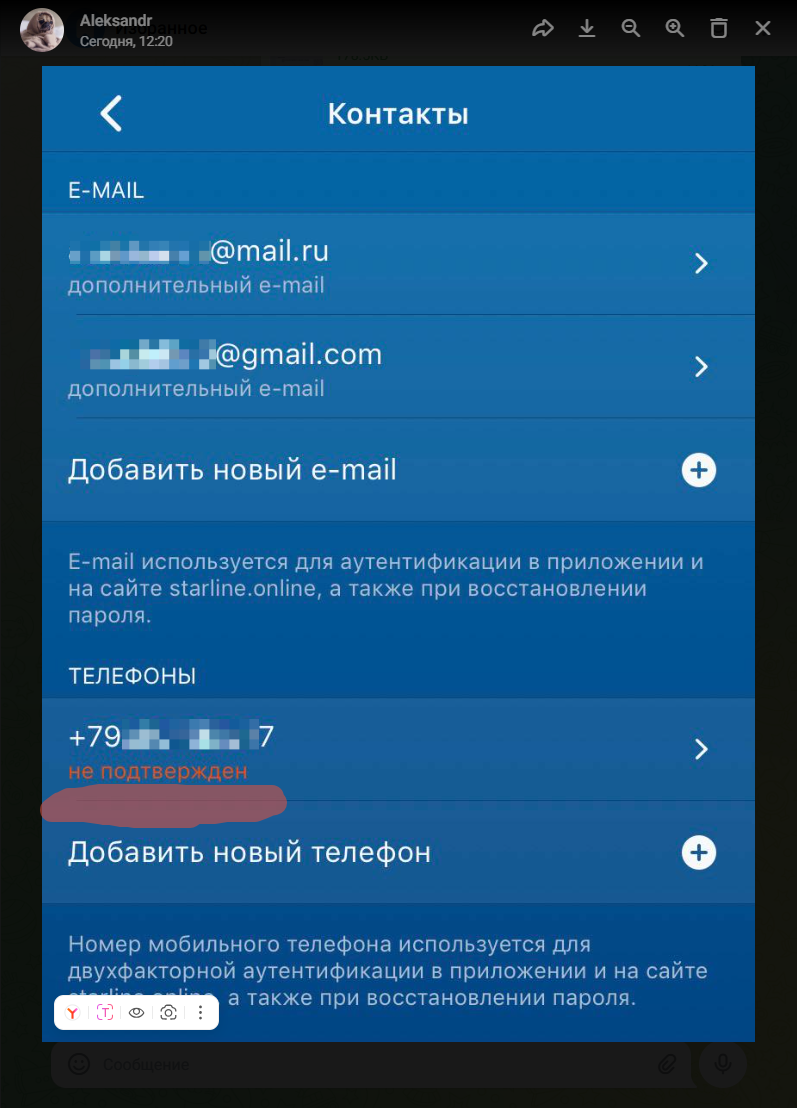Delete this image
The image size is (797, 1108).
click(x=719, y=28)
